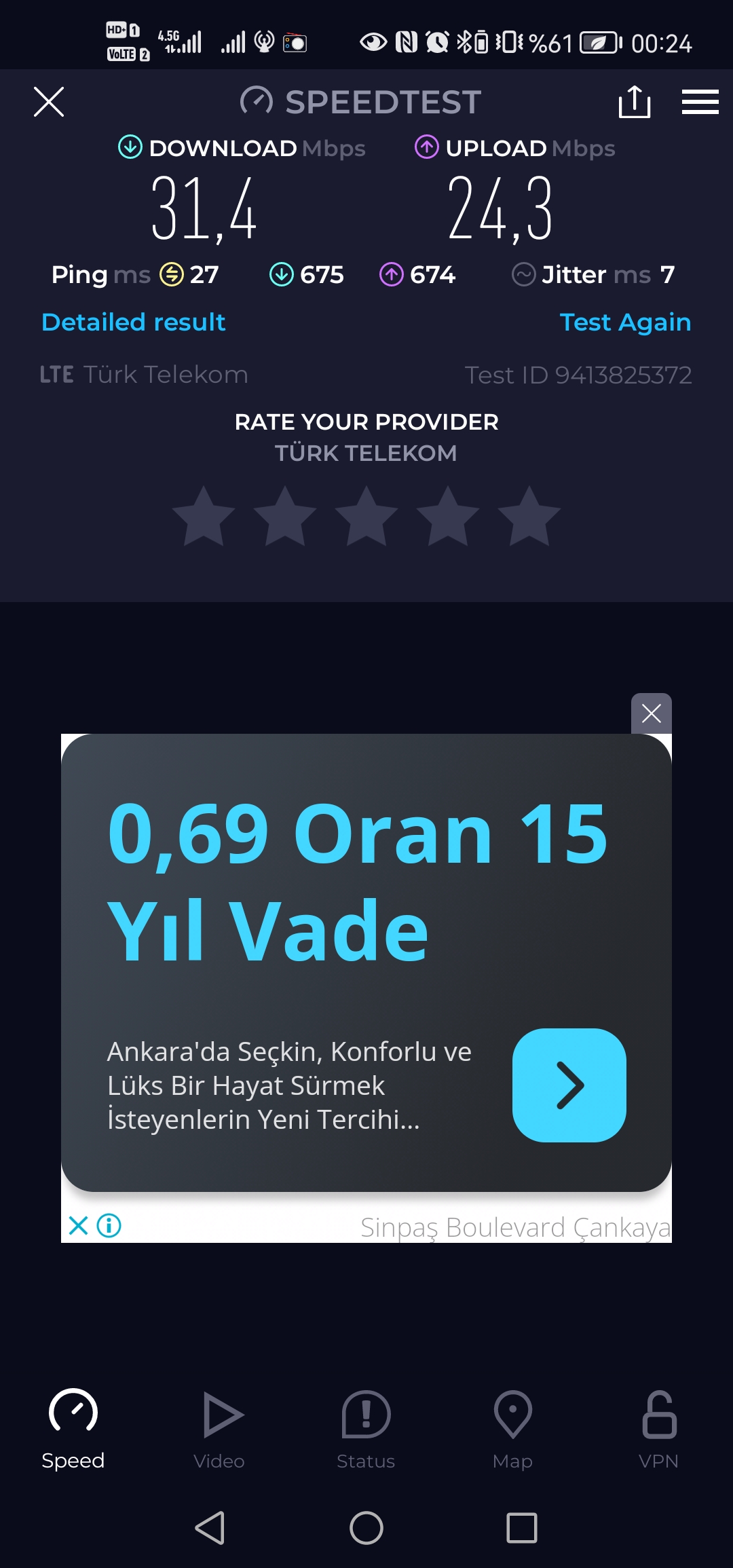Tap Test Again to rerun the test

pos(625,322)
